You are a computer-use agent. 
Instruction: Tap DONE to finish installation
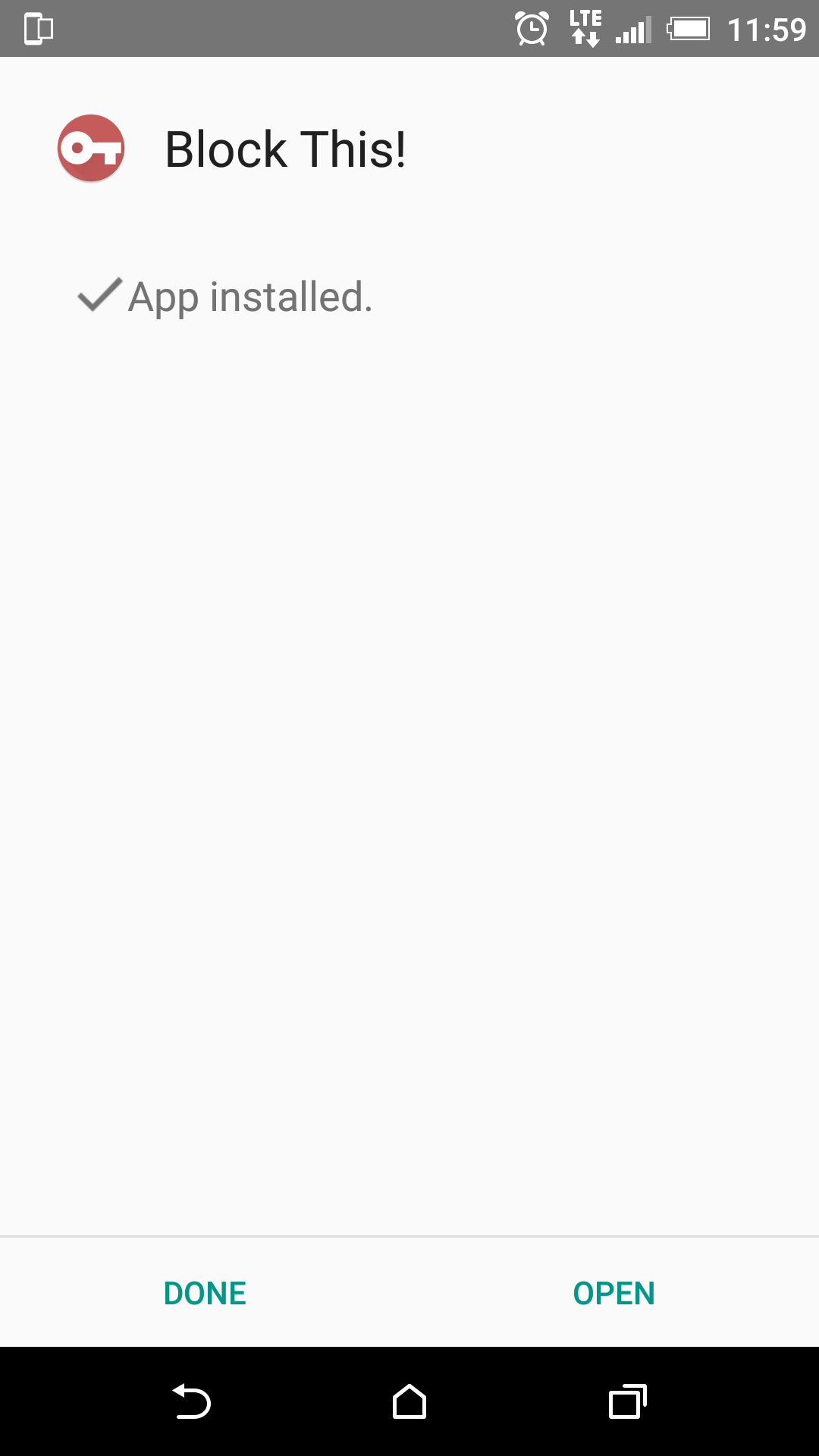(205, 1293)
